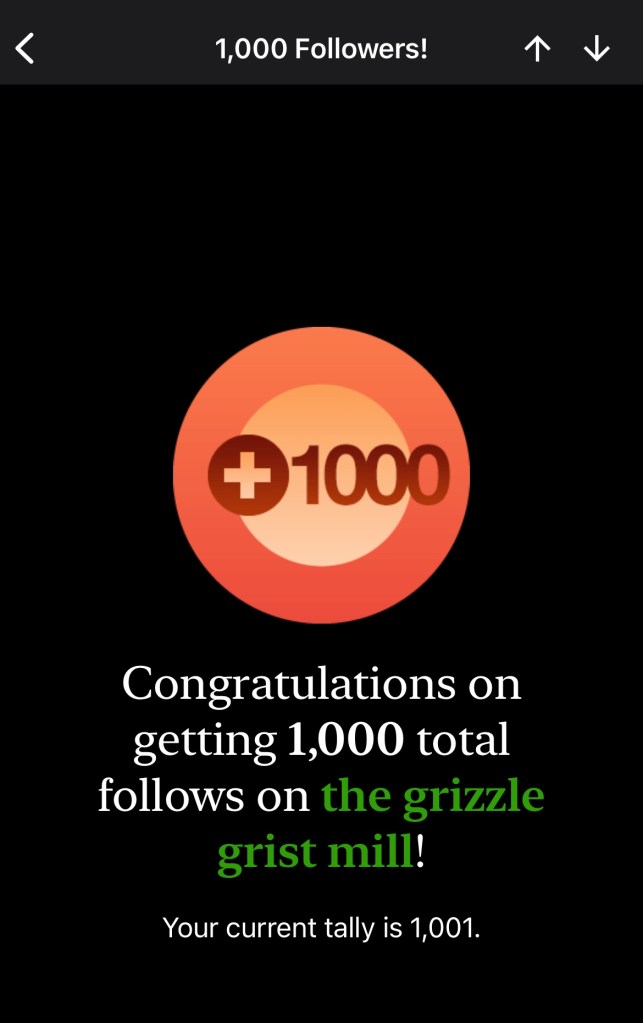Viewport: 643px width, 1023px height.
Task: Go back from the 1,000 Followers notification
Action: coord(26,48)
